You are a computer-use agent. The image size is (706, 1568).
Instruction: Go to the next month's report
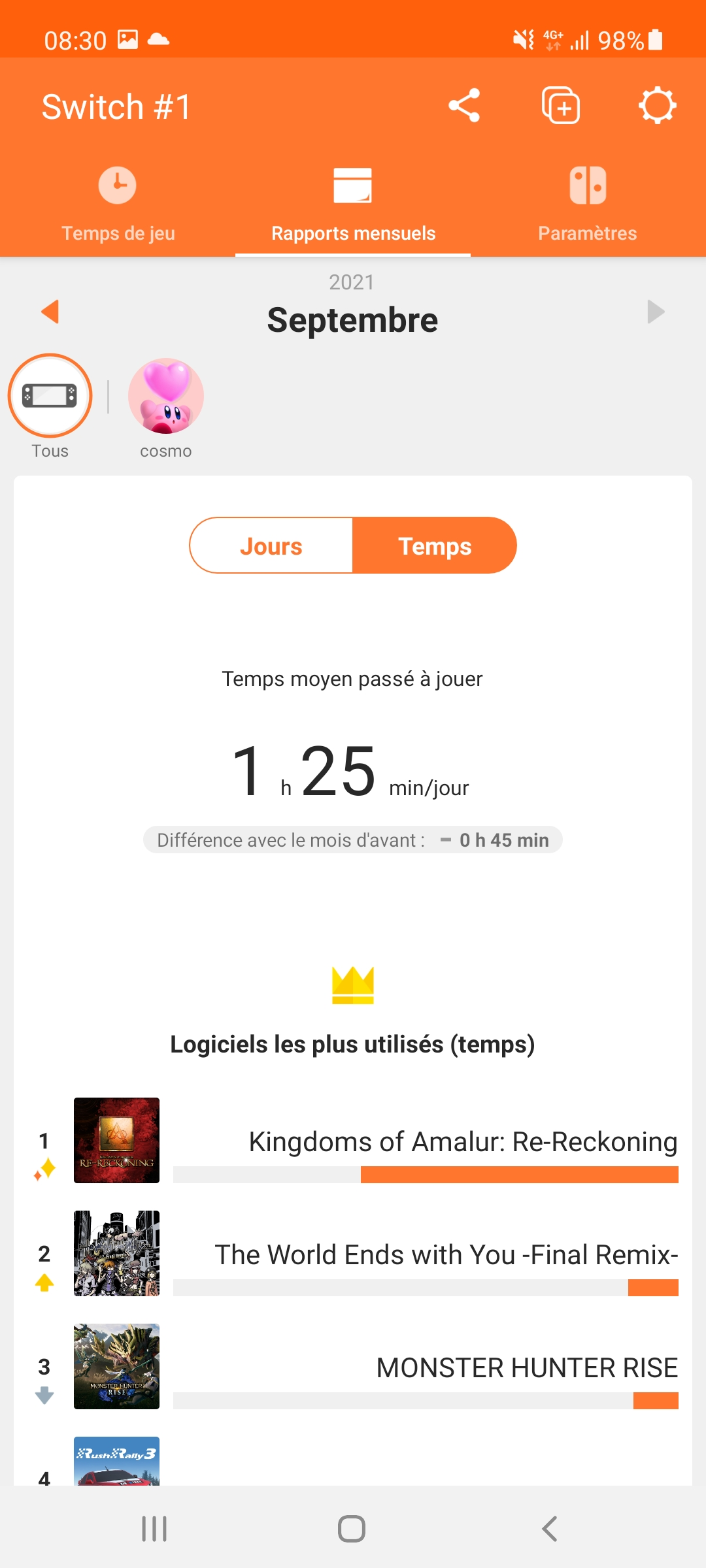pyautogui.click(x=655, y=312)
